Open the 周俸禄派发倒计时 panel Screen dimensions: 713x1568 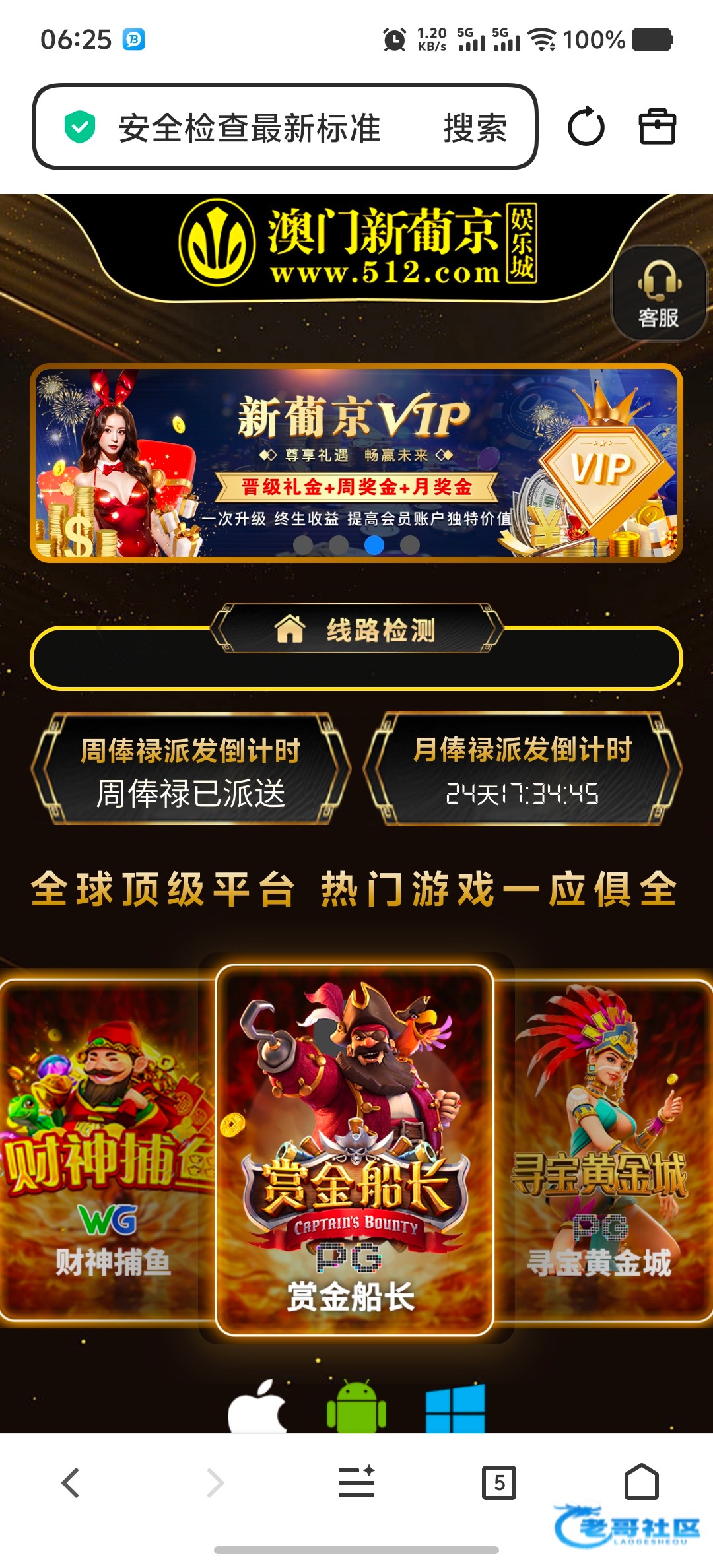[190, 769]
